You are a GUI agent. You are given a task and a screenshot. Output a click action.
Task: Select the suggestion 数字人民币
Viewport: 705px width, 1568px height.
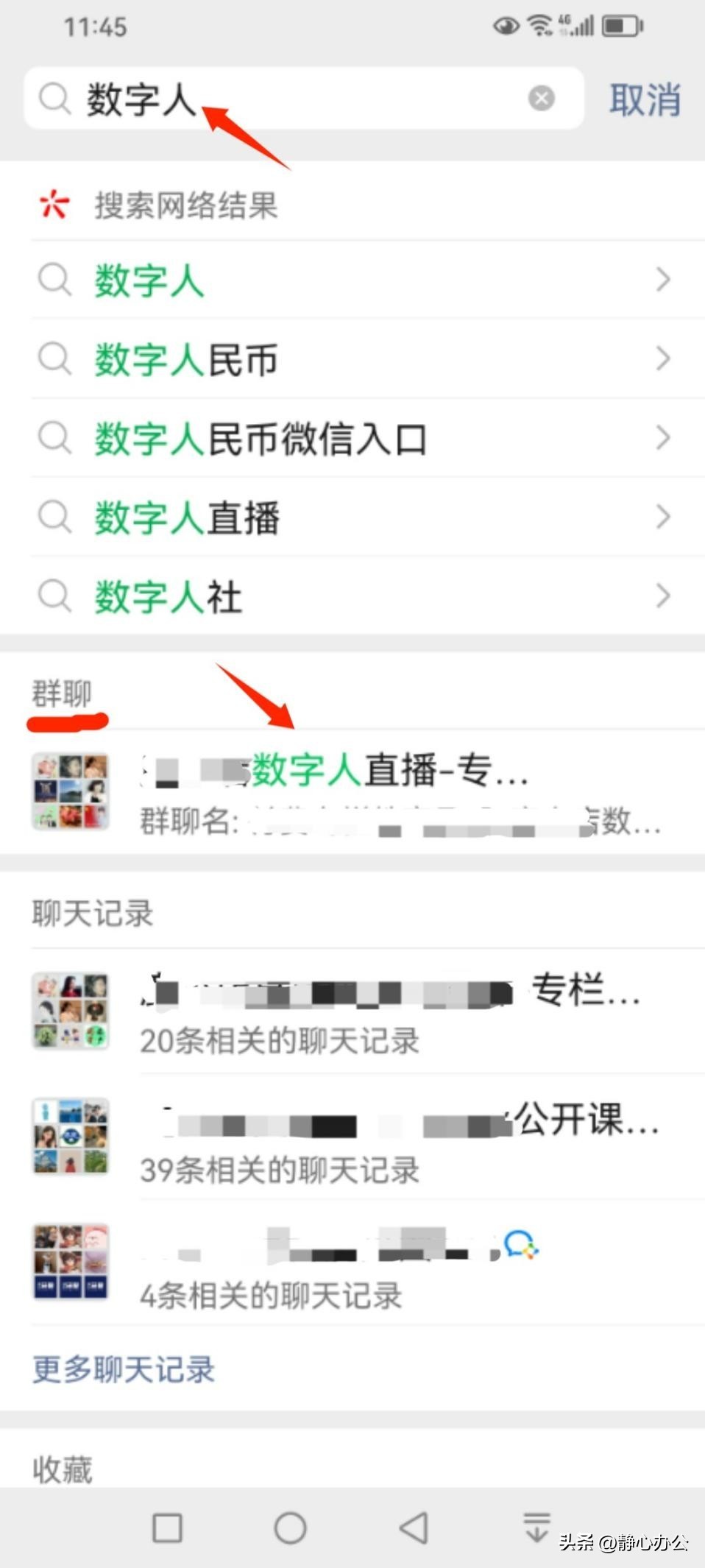point(352,359)
